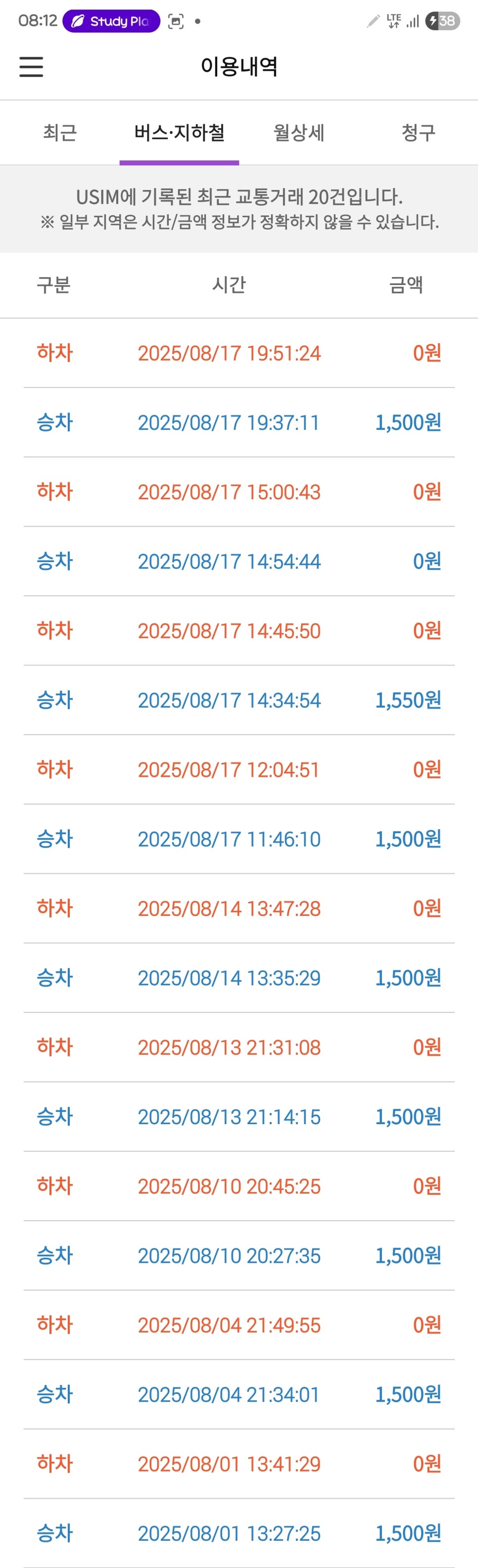
Task: Select the 버스·지하철 tab
Action: pyautogui.click(x=179, y=133)
